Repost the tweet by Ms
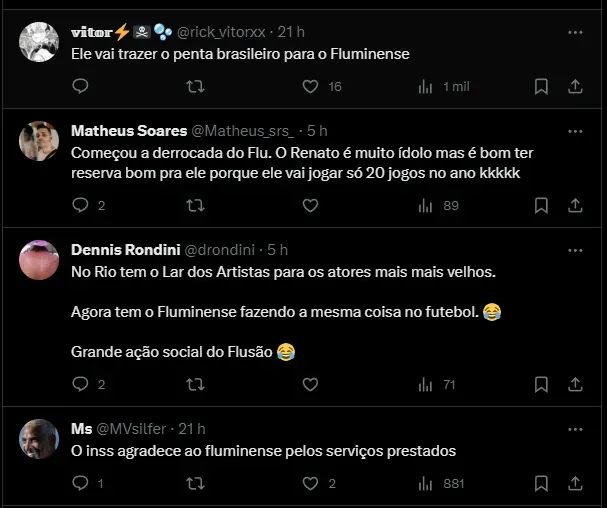The height and width of the screenshot is (508, 607). click(196, 484)
